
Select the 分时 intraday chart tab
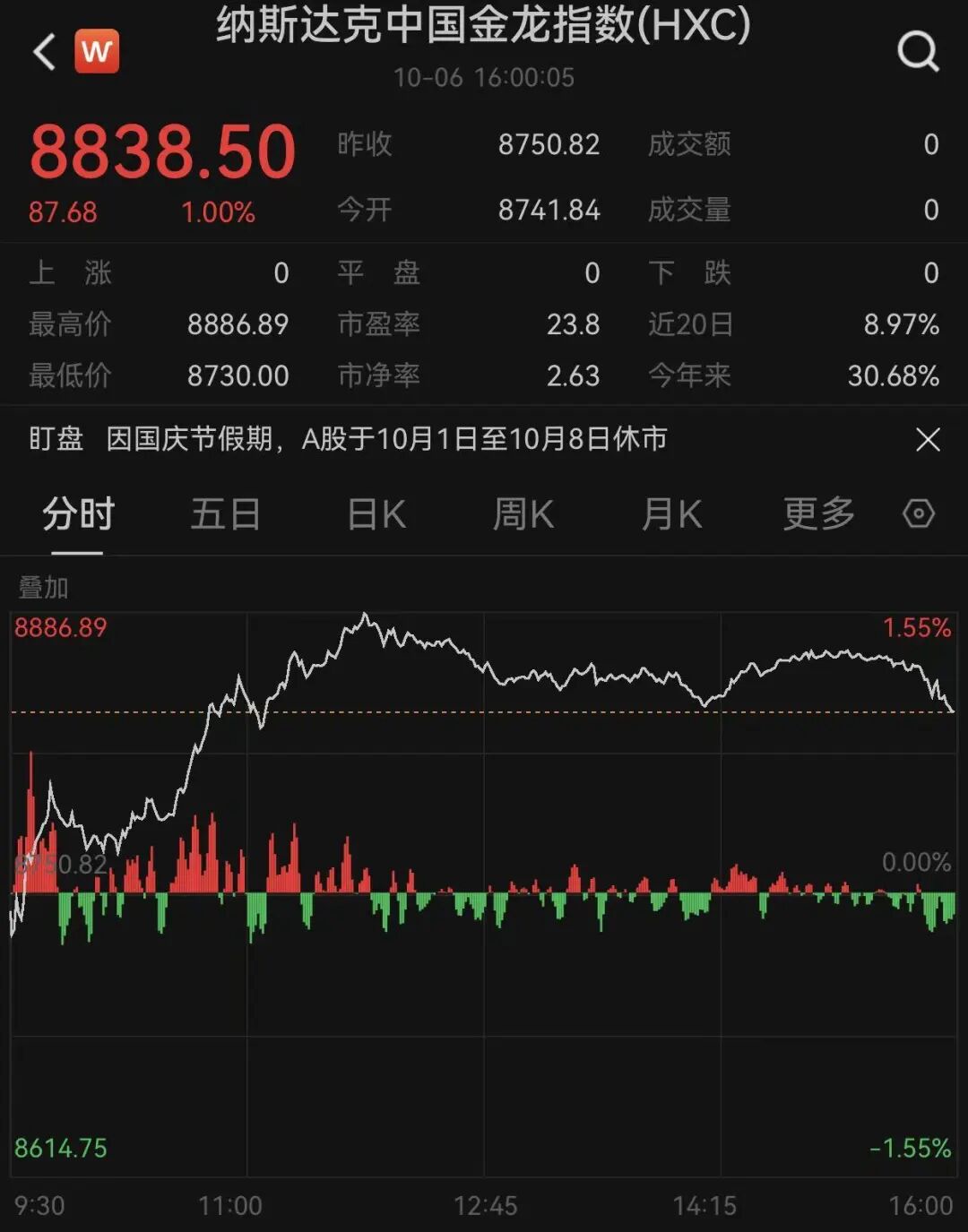tap(78, 514)
